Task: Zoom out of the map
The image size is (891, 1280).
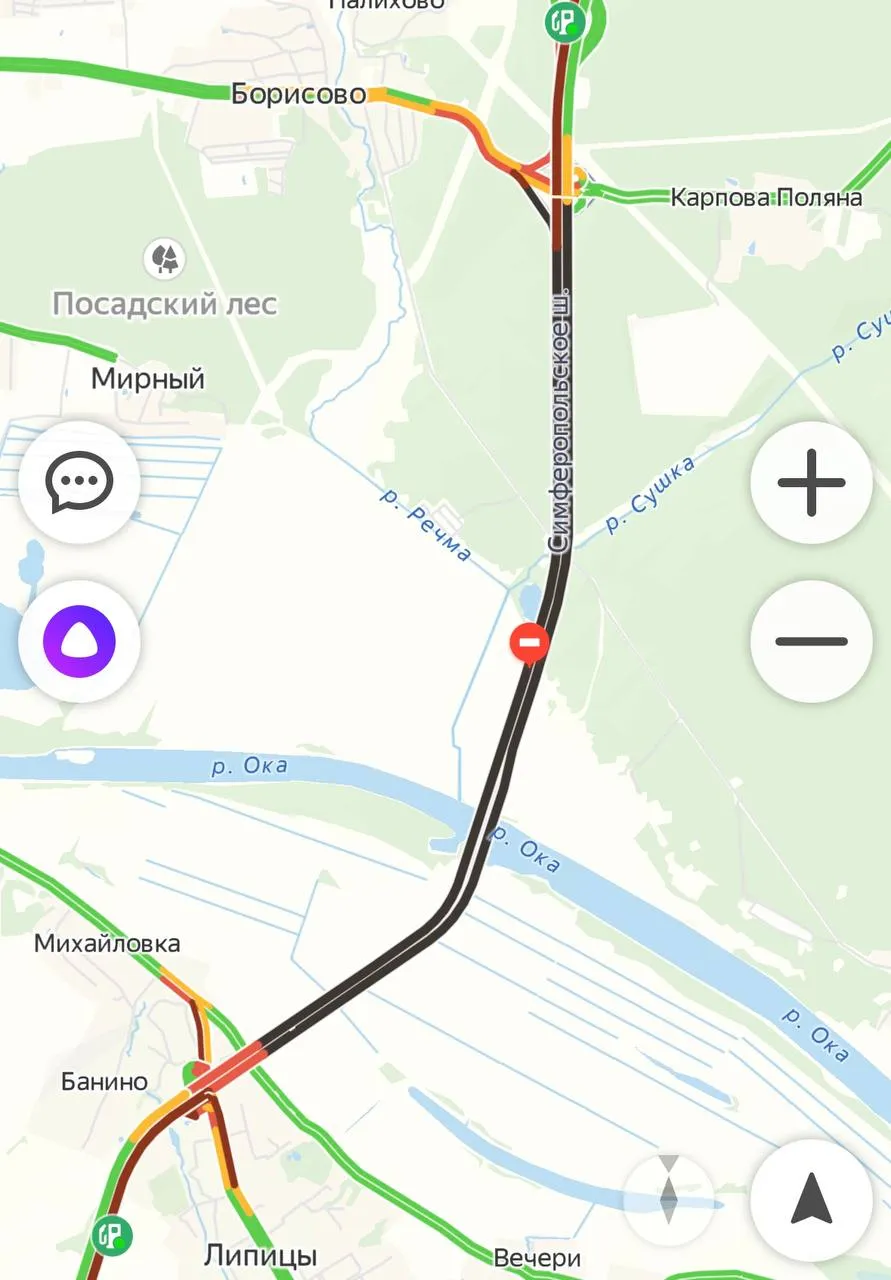Action: coord(811,641)
